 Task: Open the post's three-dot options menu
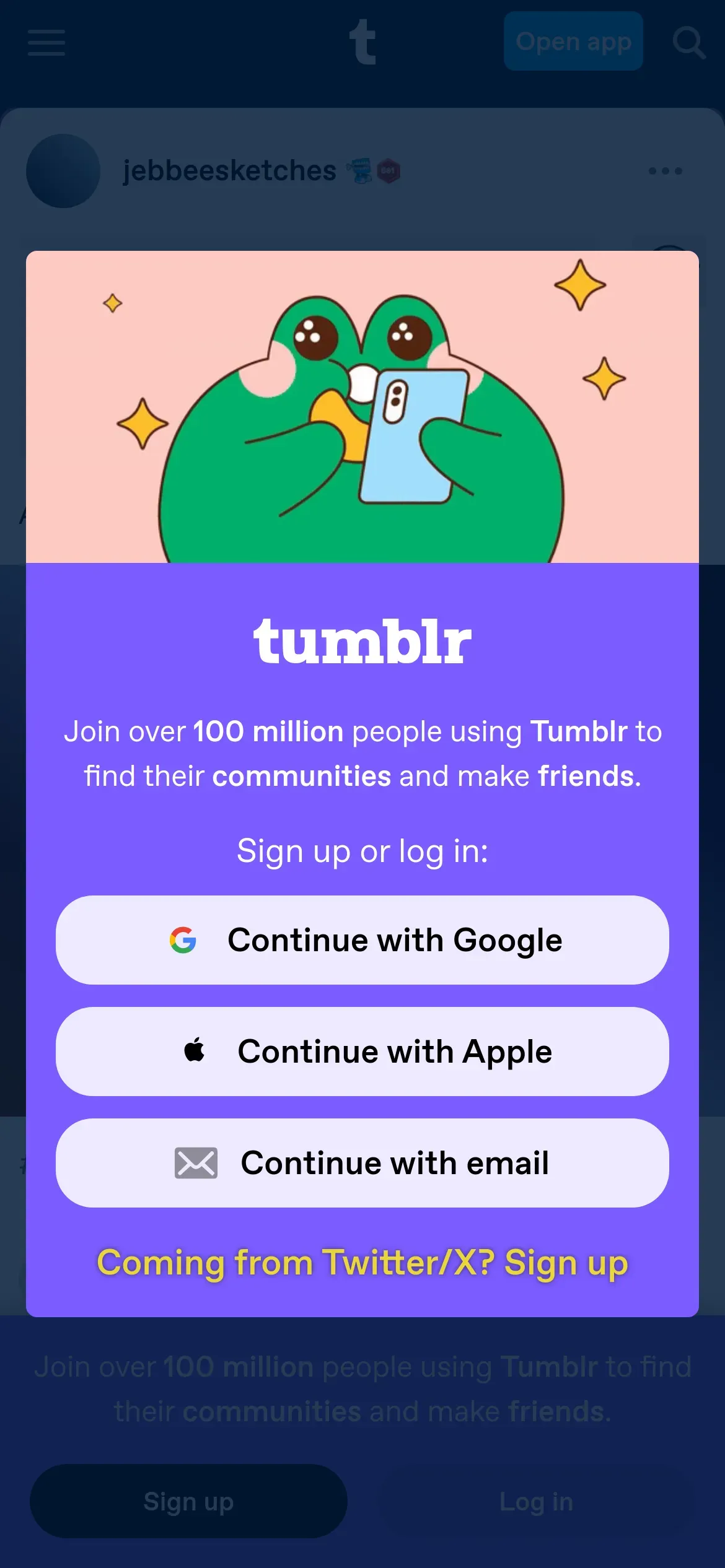(666, 171)
